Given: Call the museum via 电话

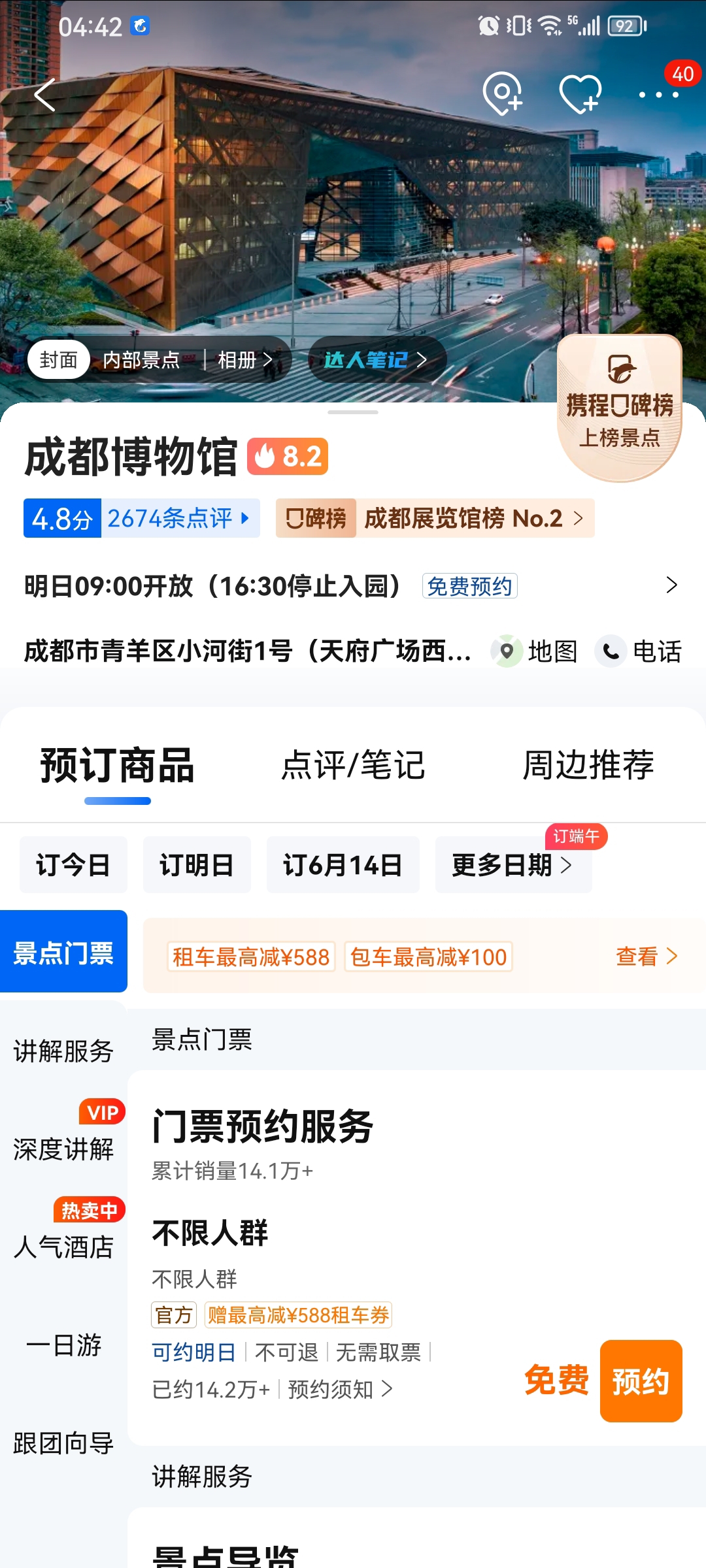Looking at the screenshot, I should click(x=638, y=651).
